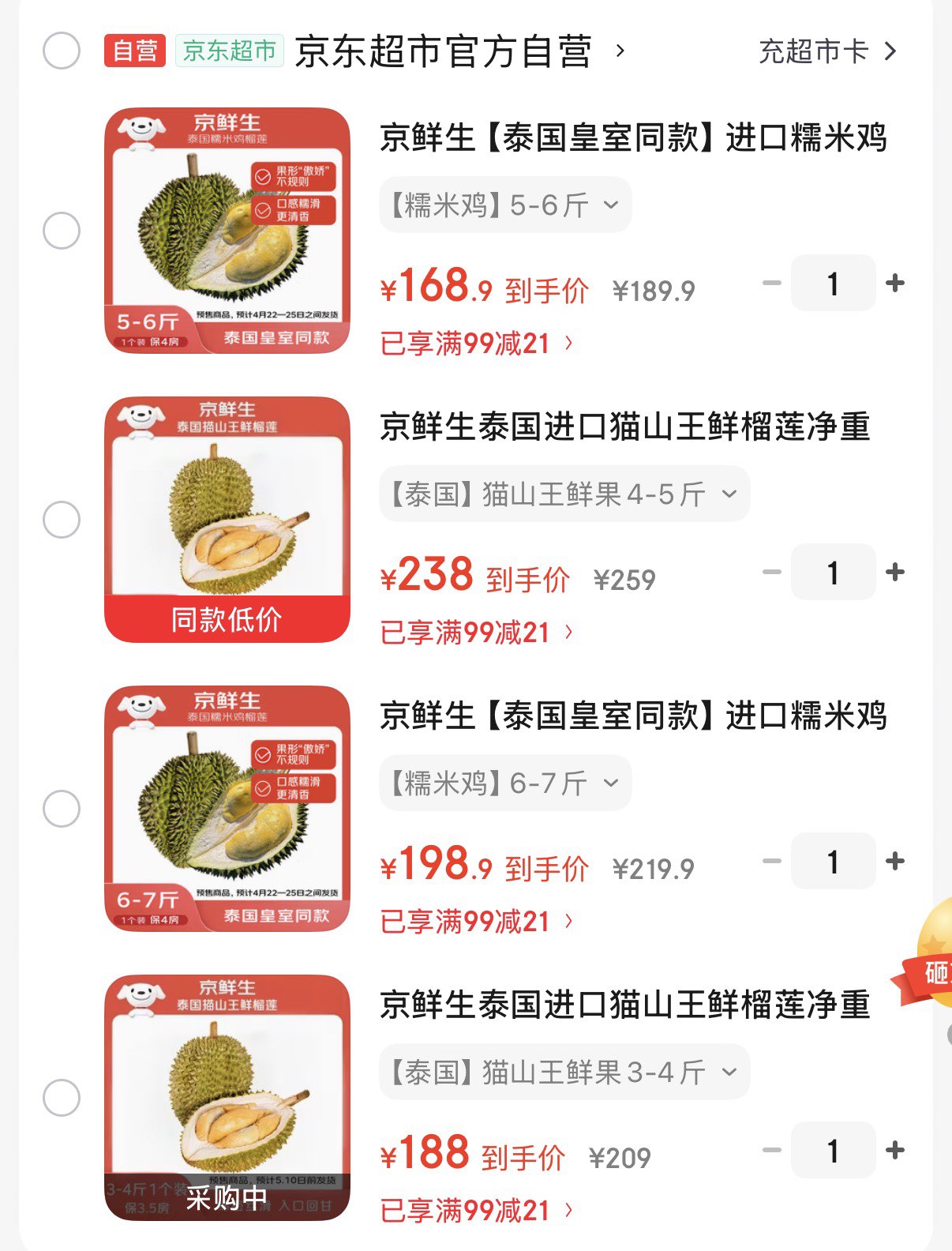Open the 同款低价 durian product image
This screenshot has width=952, height=1251.
227,520
